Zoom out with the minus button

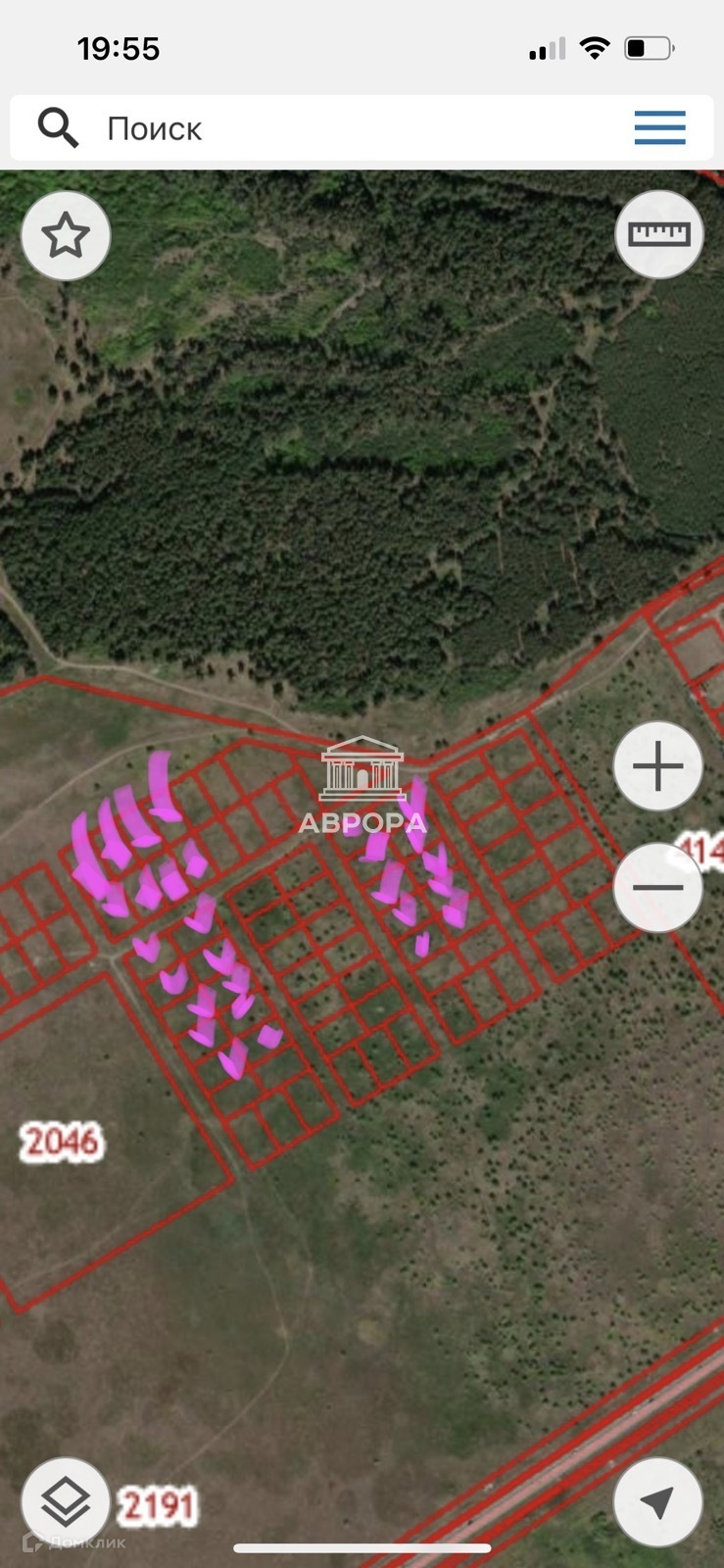tap(658, 888)
